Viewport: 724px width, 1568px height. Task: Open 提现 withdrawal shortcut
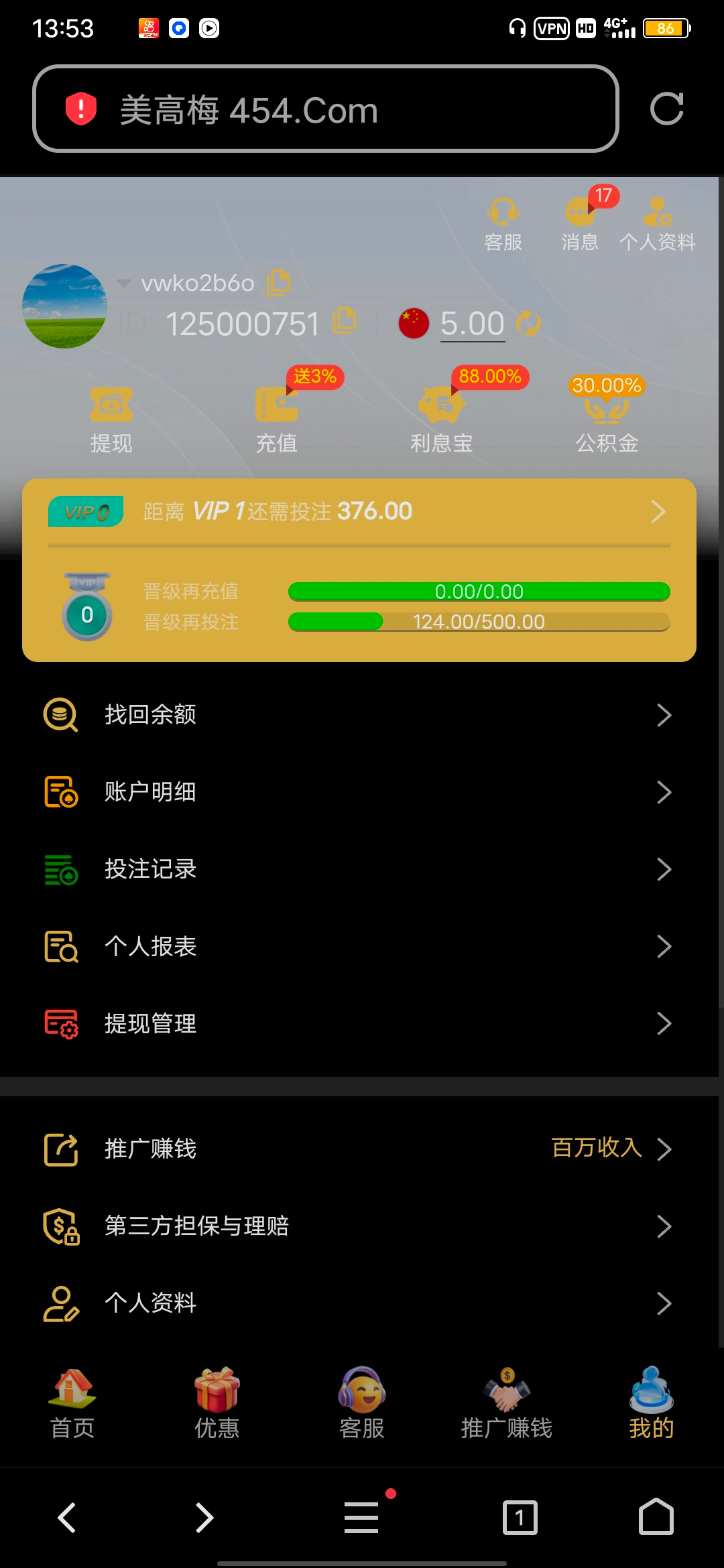[111, 419]
